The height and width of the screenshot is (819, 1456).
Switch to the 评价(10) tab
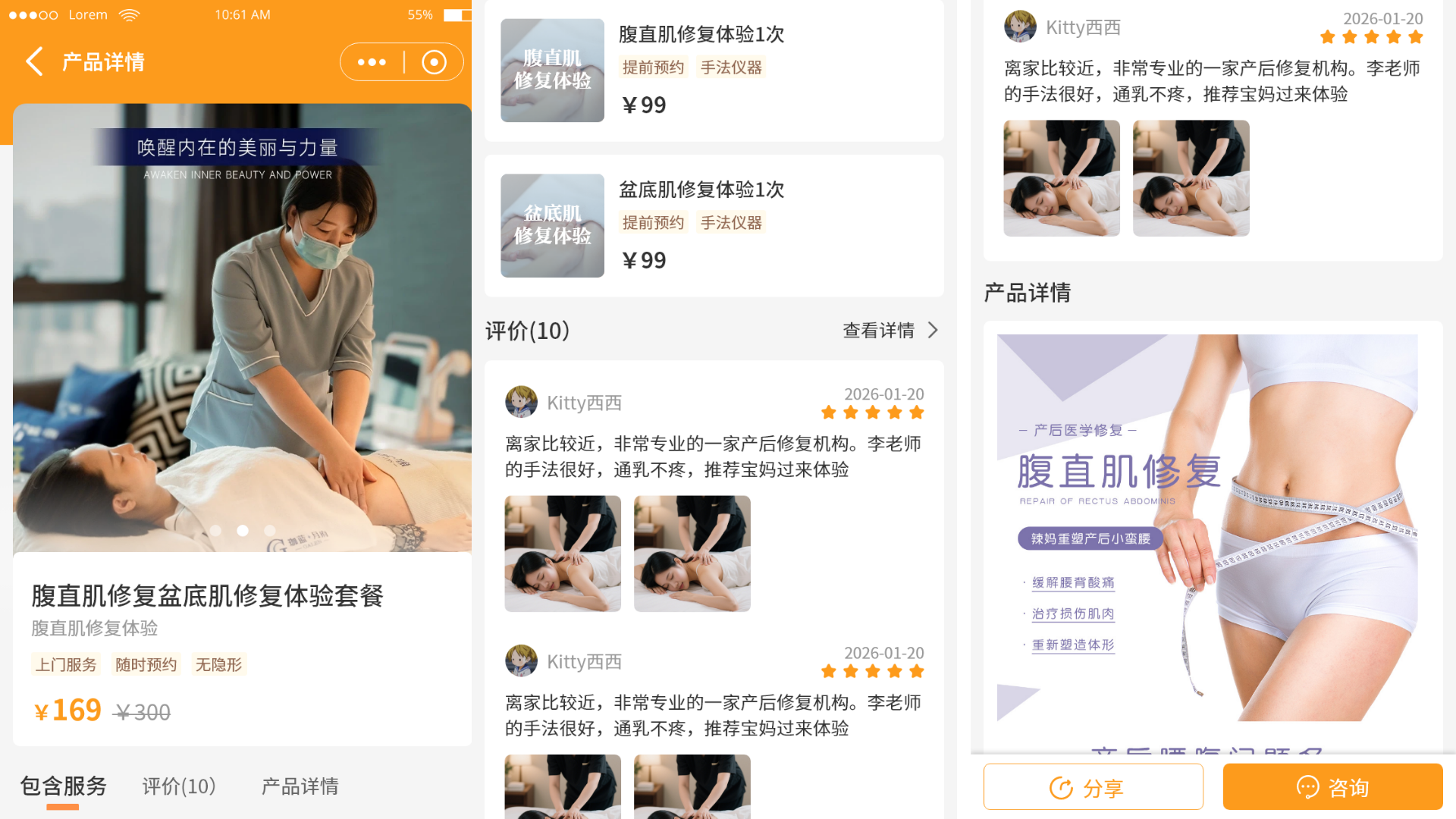click(x=179, y=786)
